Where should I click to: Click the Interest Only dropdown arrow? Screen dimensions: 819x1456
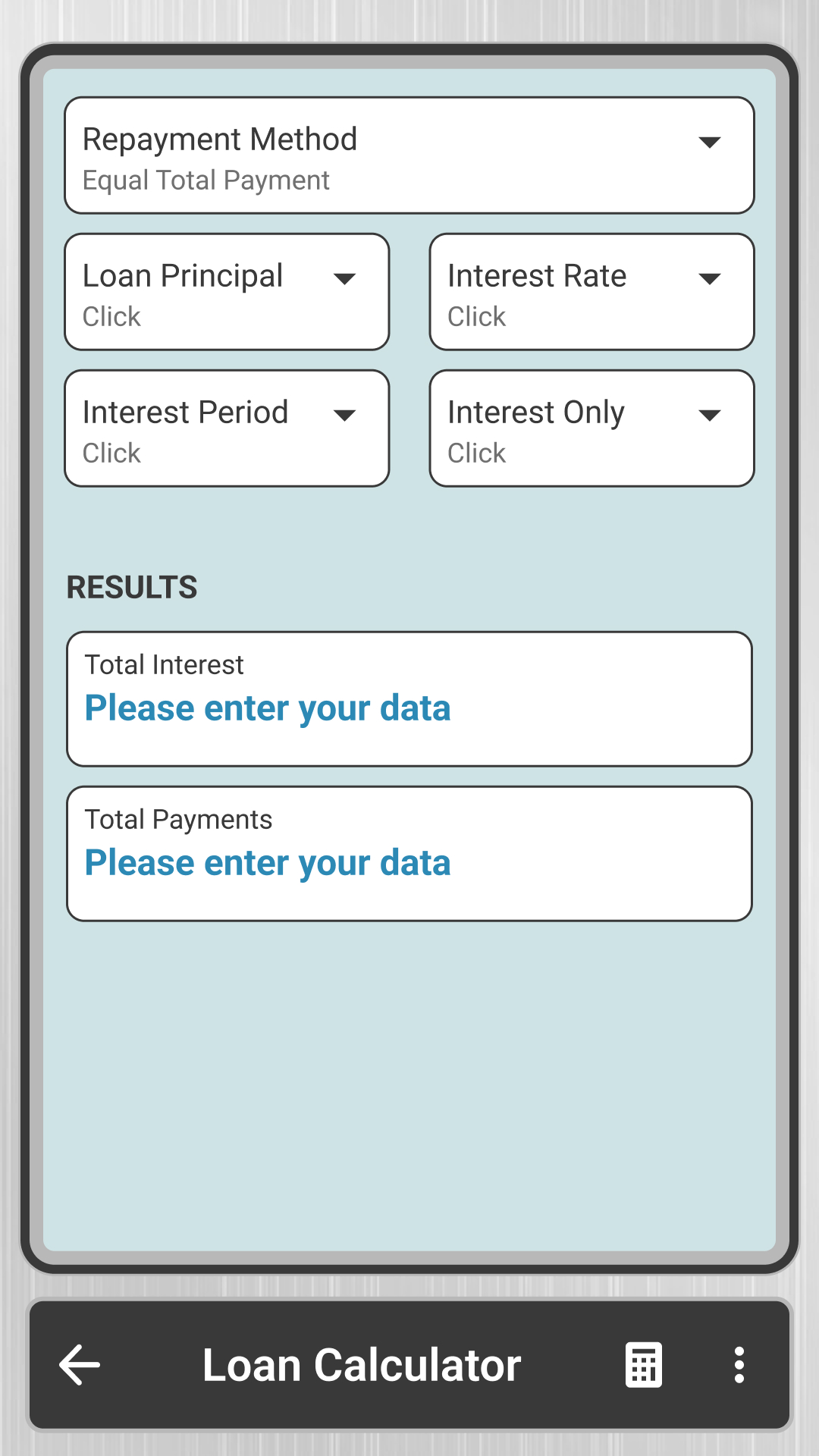(710, 415)
